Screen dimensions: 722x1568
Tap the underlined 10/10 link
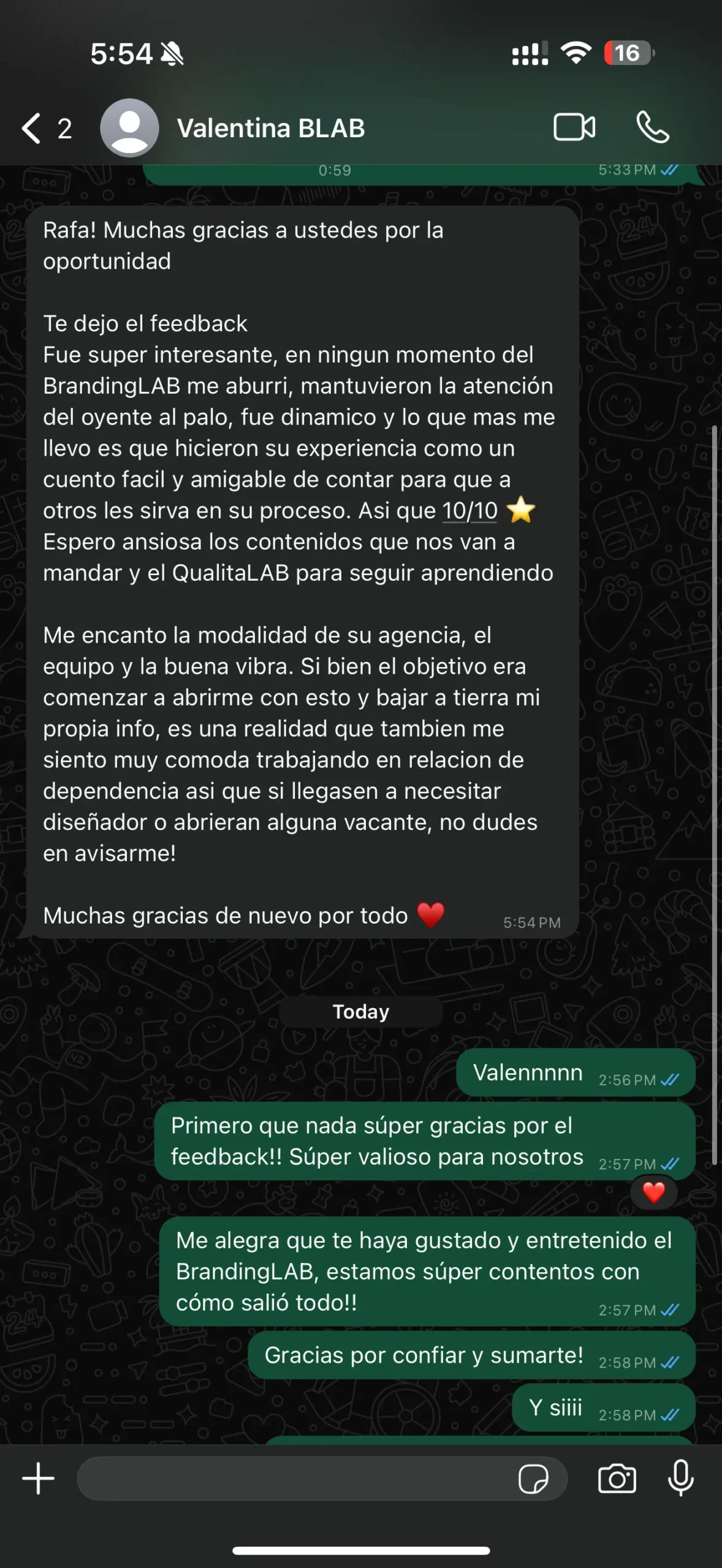pyautogui.click(x=470, y=510)
